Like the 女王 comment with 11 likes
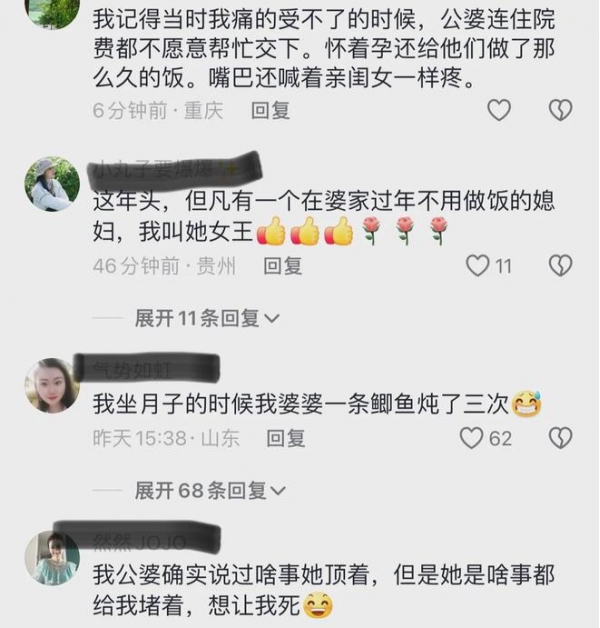 [x=479, y=266]
